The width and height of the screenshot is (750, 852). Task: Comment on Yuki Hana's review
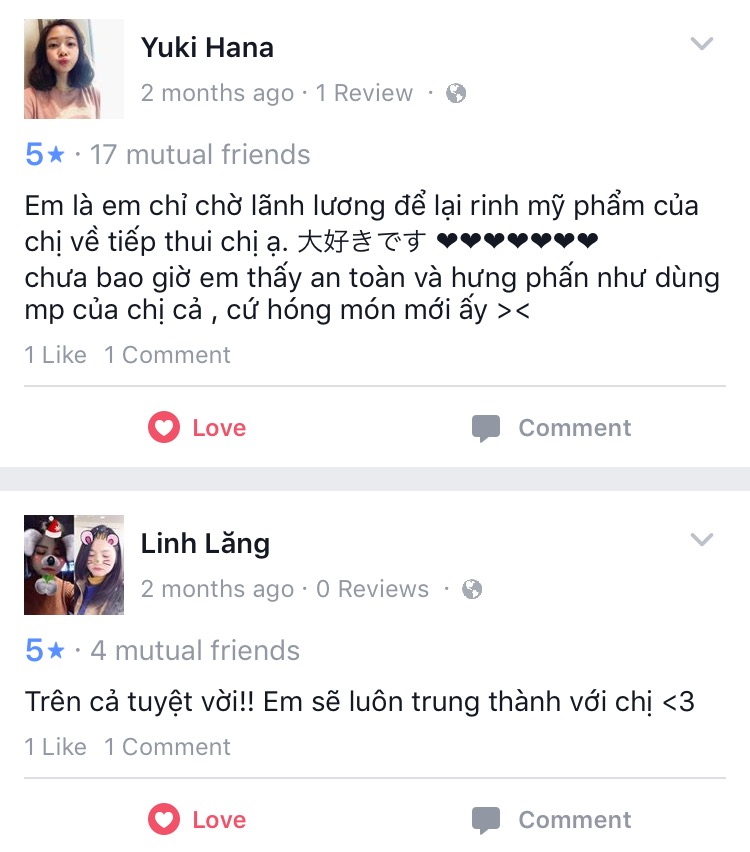[552, 428]
